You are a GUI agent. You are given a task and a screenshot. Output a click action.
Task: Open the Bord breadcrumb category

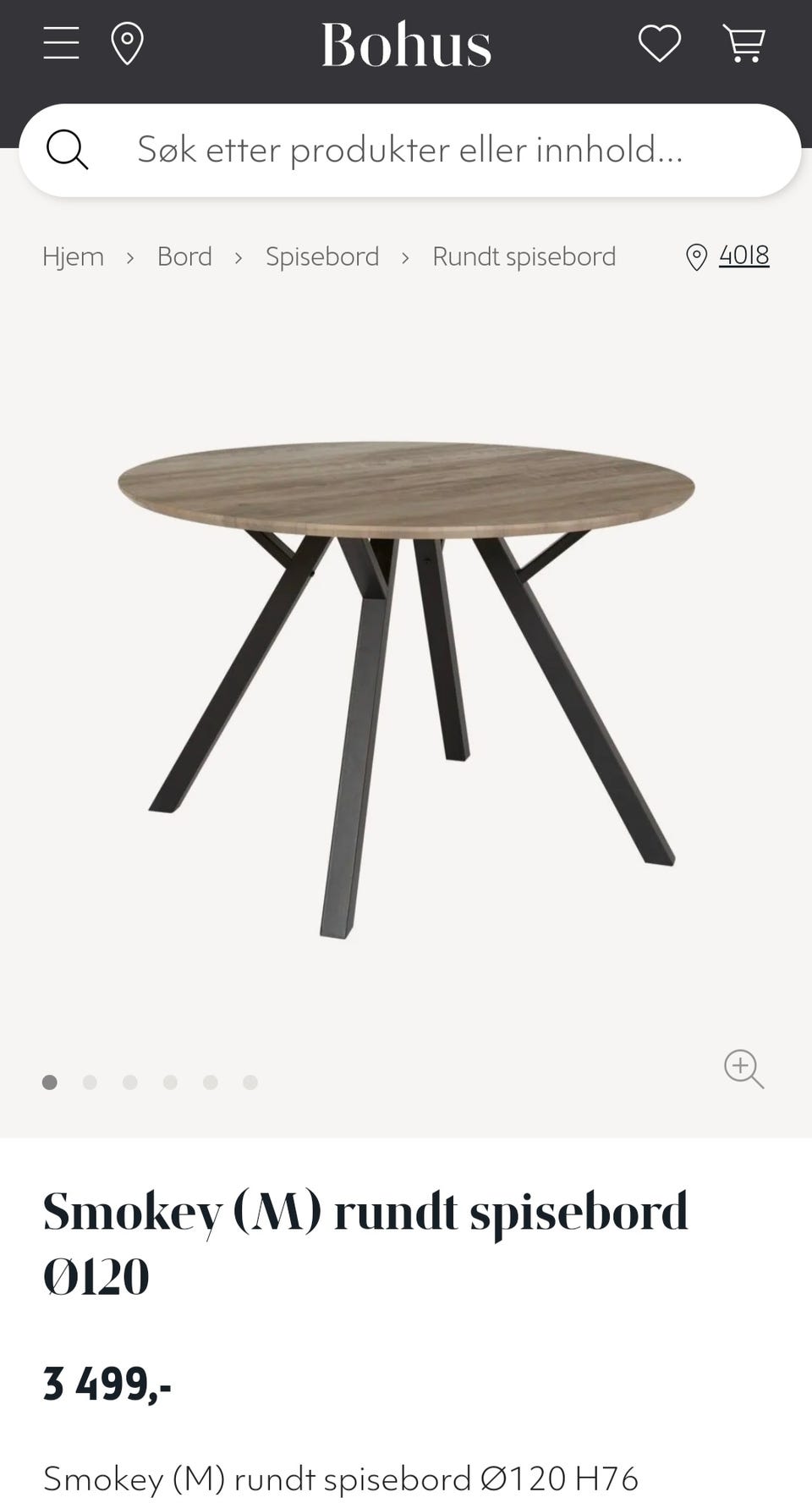tap(184, 256)
